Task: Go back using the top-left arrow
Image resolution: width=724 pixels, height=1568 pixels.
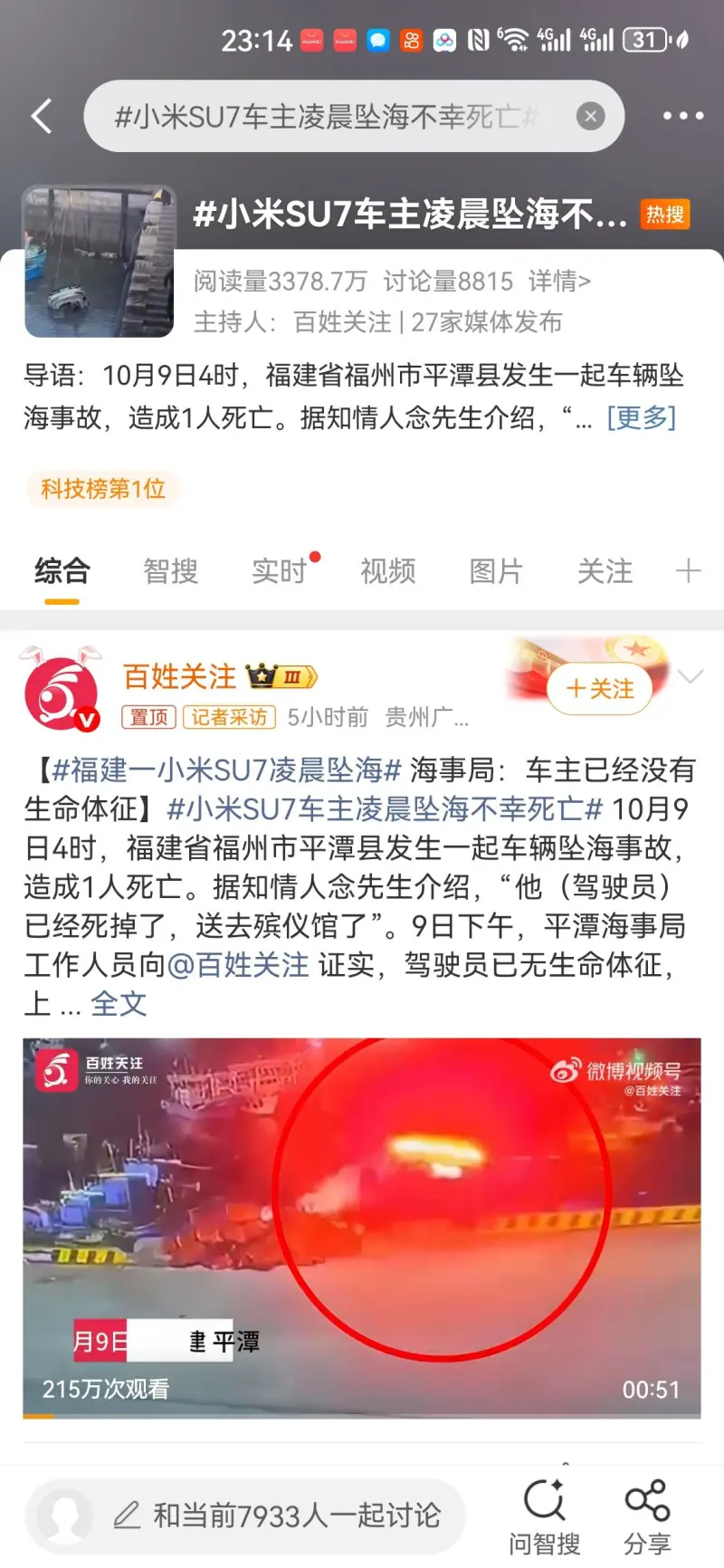Action: click(x=42, y=117)
